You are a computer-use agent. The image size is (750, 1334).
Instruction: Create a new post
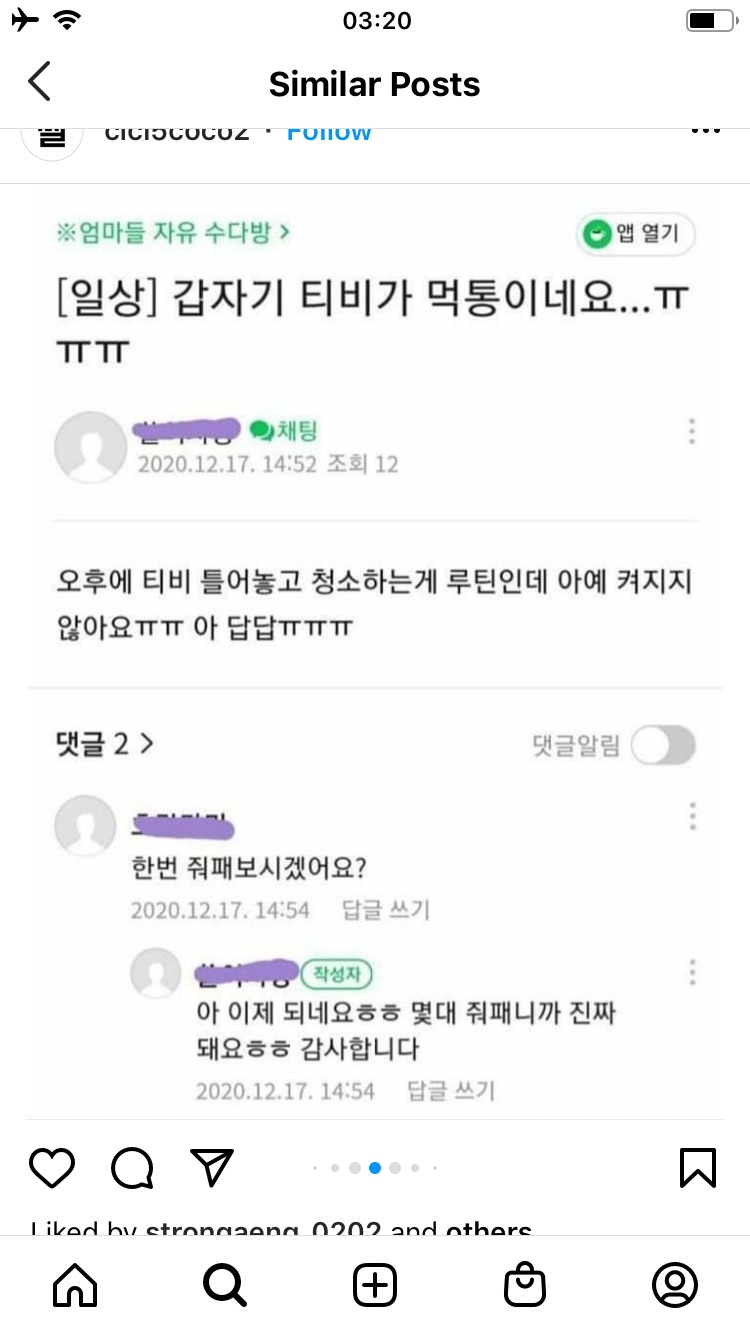tap(375, 1285)
